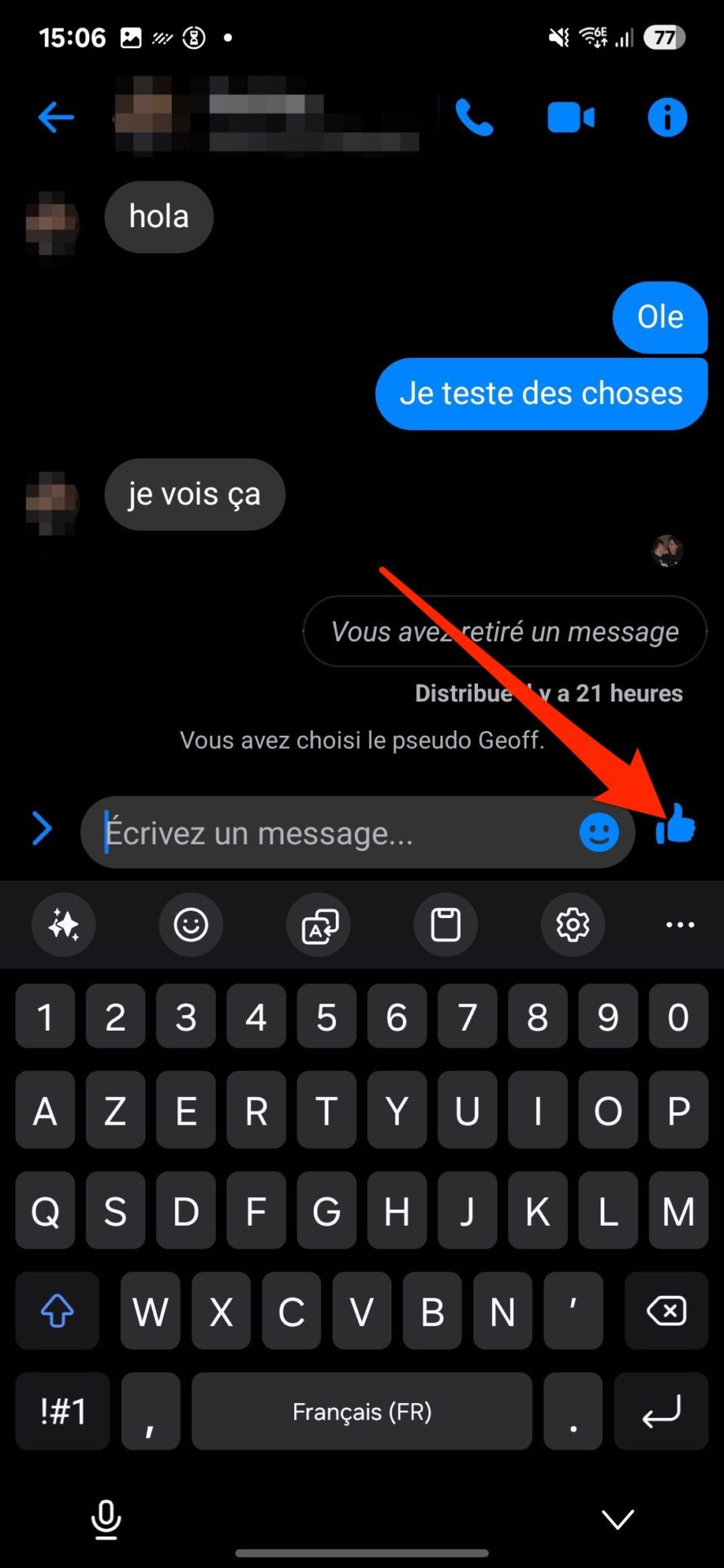Go back with the blue arrow

(x=56, y=118)
